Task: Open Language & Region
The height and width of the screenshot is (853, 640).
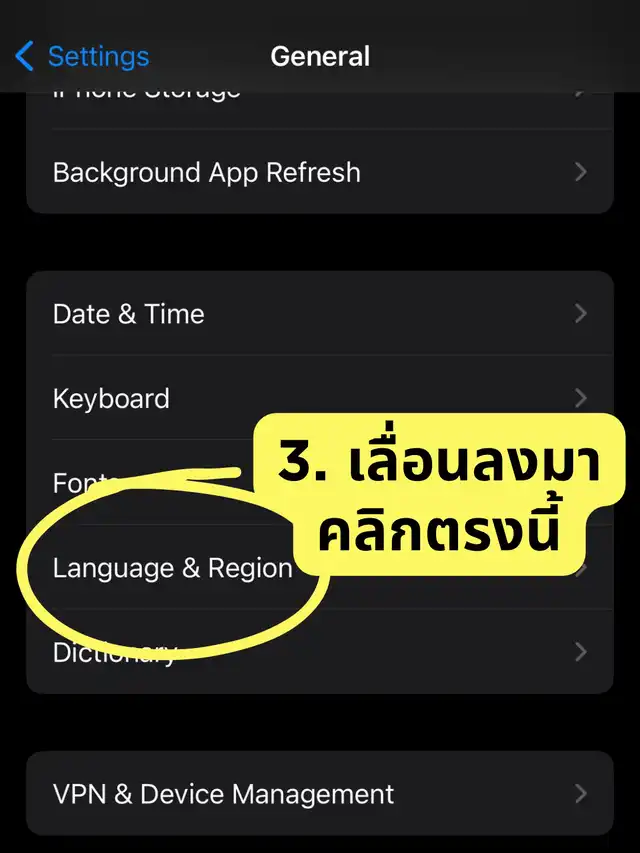Action: 172,568
